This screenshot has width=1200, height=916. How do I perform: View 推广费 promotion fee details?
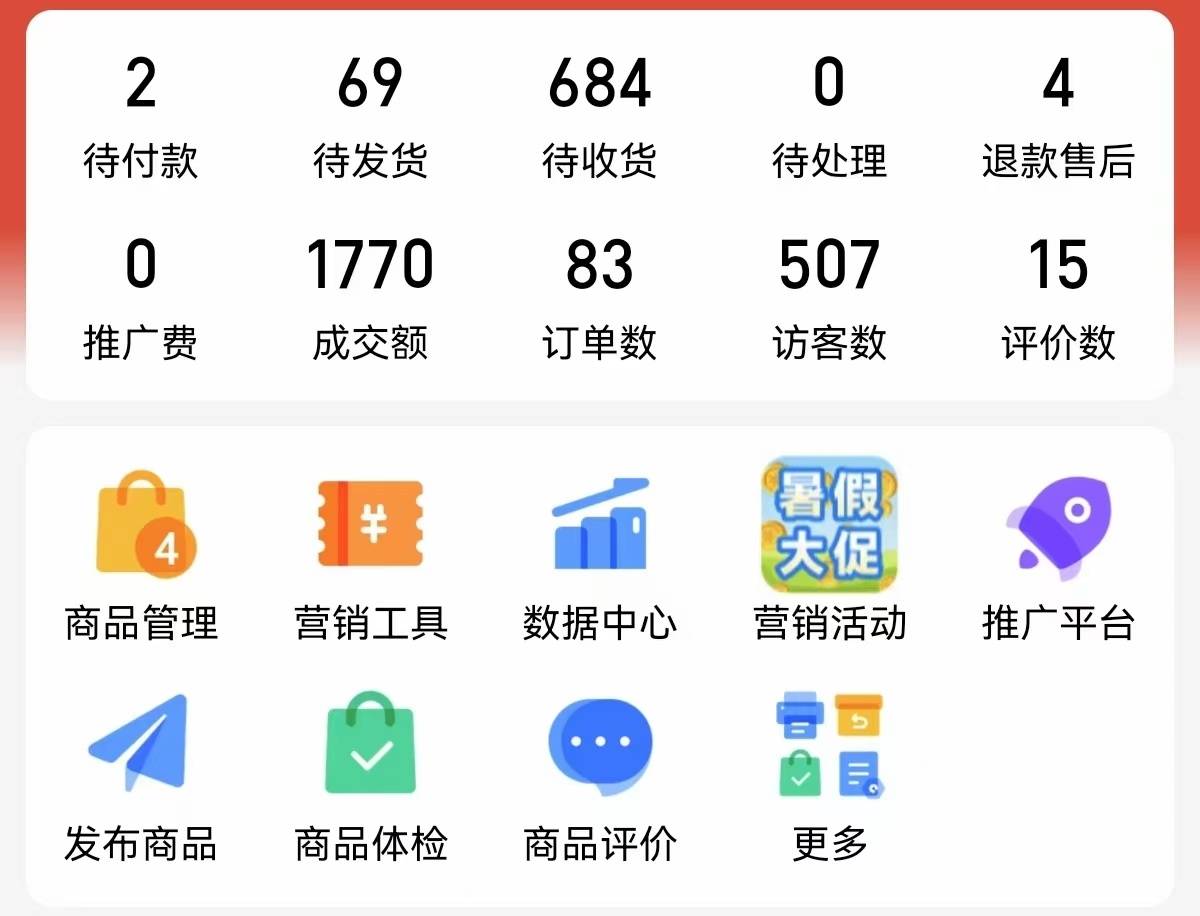pos(141,300)
